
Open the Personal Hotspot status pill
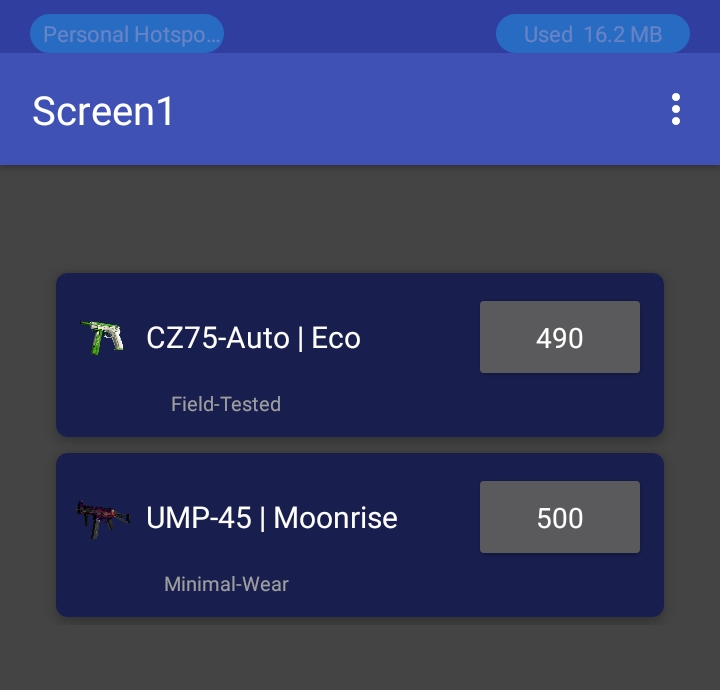pyautogui.click(x=127, y=34)
